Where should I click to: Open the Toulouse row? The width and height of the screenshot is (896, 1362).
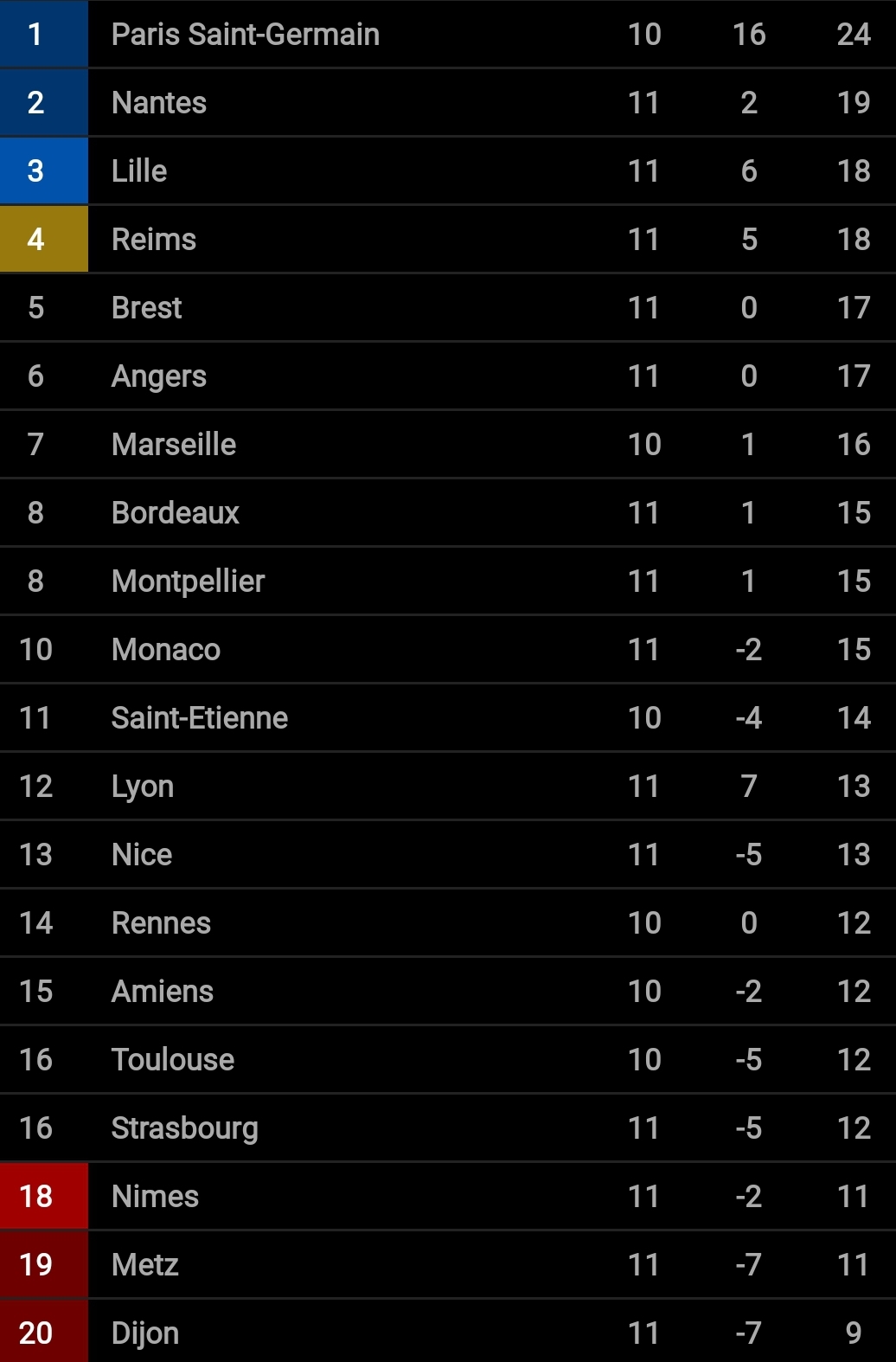click(x=448, y=1059)
